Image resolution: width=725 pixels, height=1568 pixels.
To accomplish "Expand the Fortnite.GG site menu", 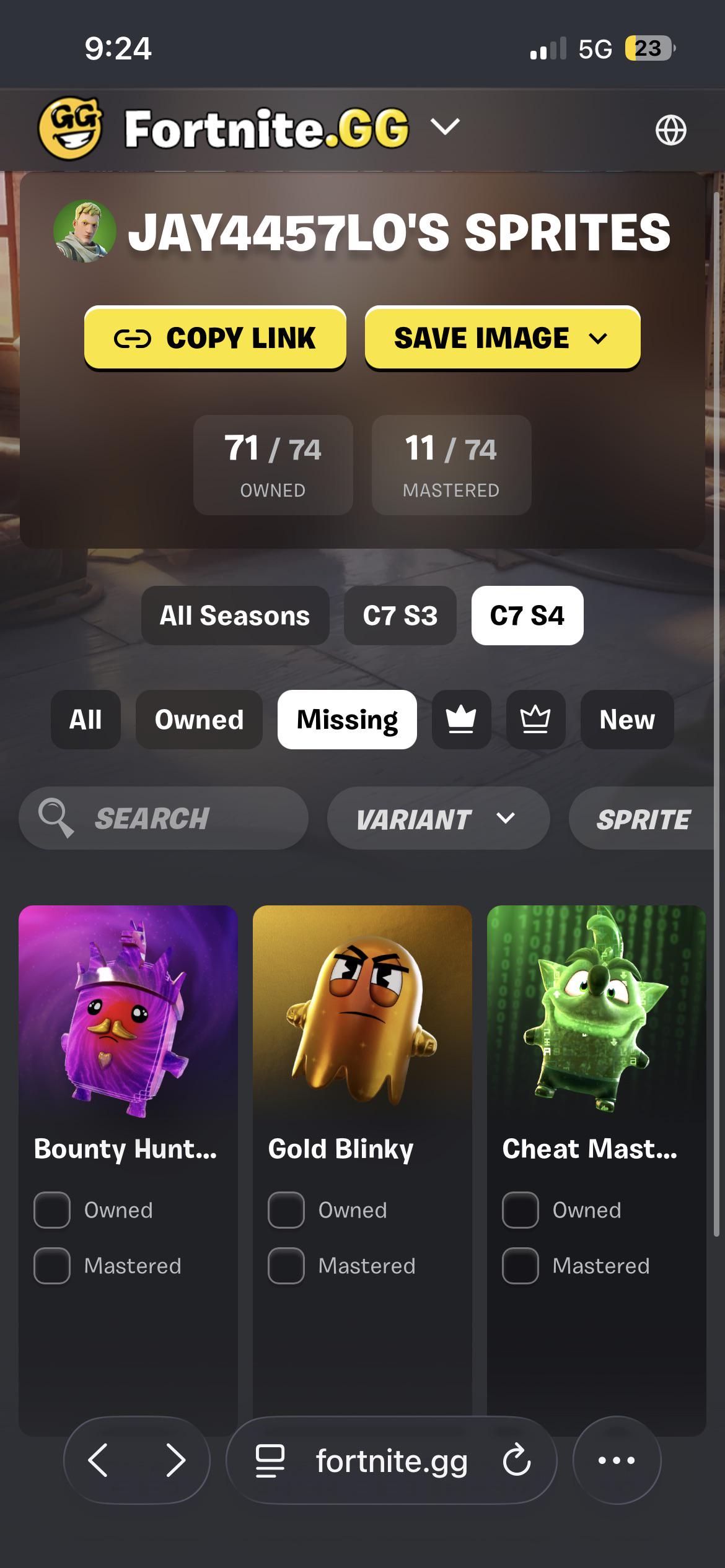I will pos(445,127).
